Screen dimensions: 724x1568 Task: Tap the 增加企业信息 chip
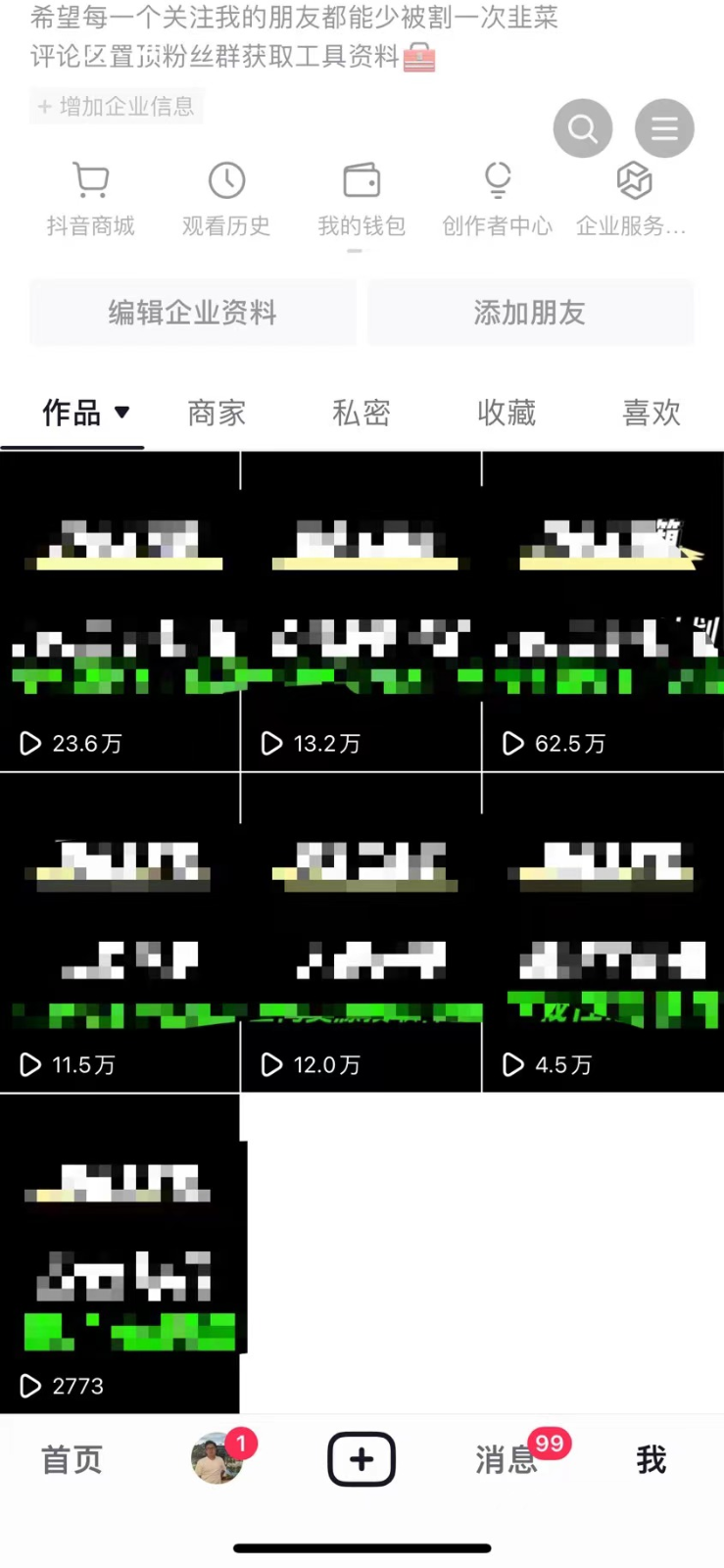(x=117, y=106)
